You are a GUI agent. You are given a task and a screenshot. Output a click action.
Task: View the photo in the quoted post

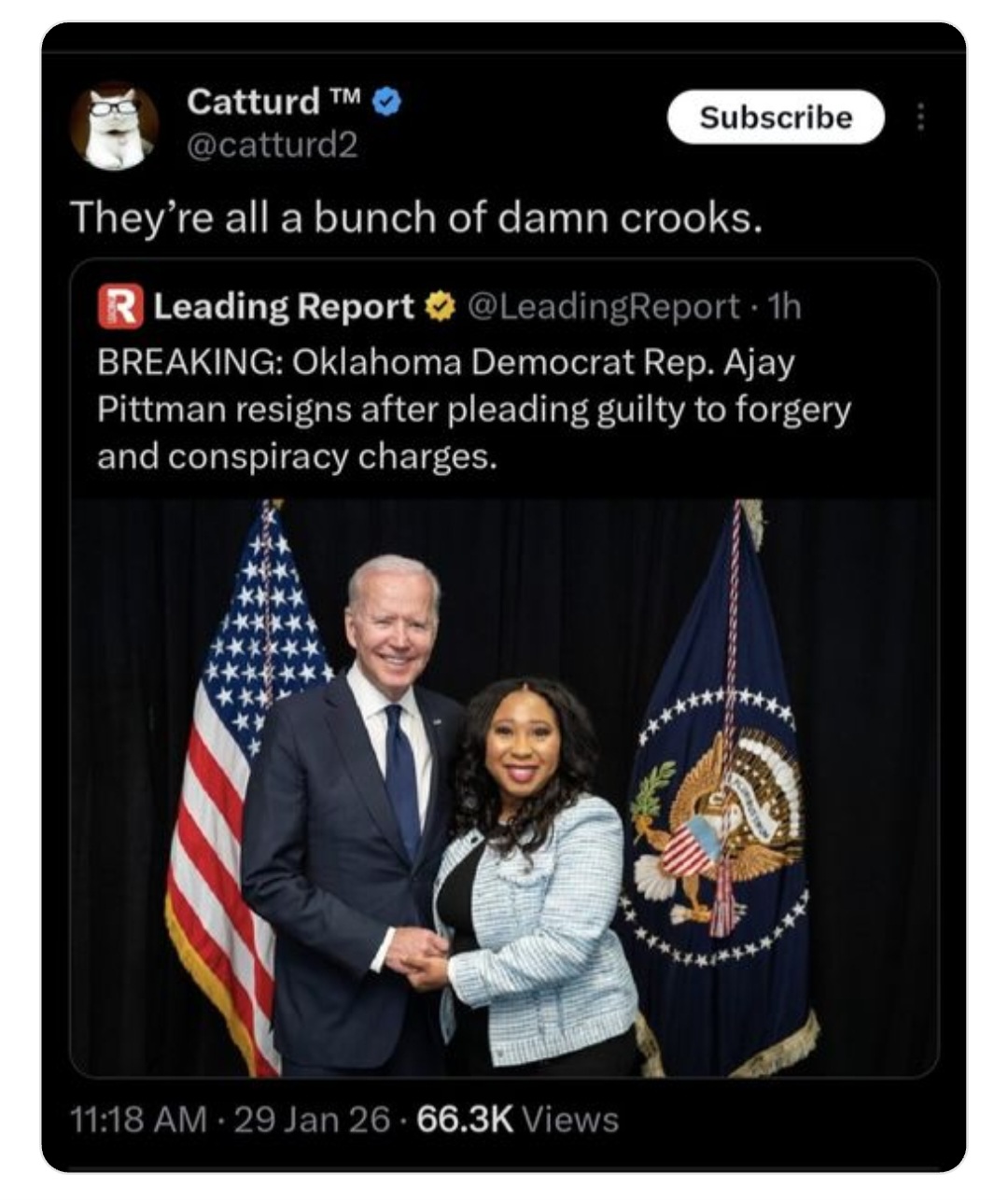coord(504,787)
